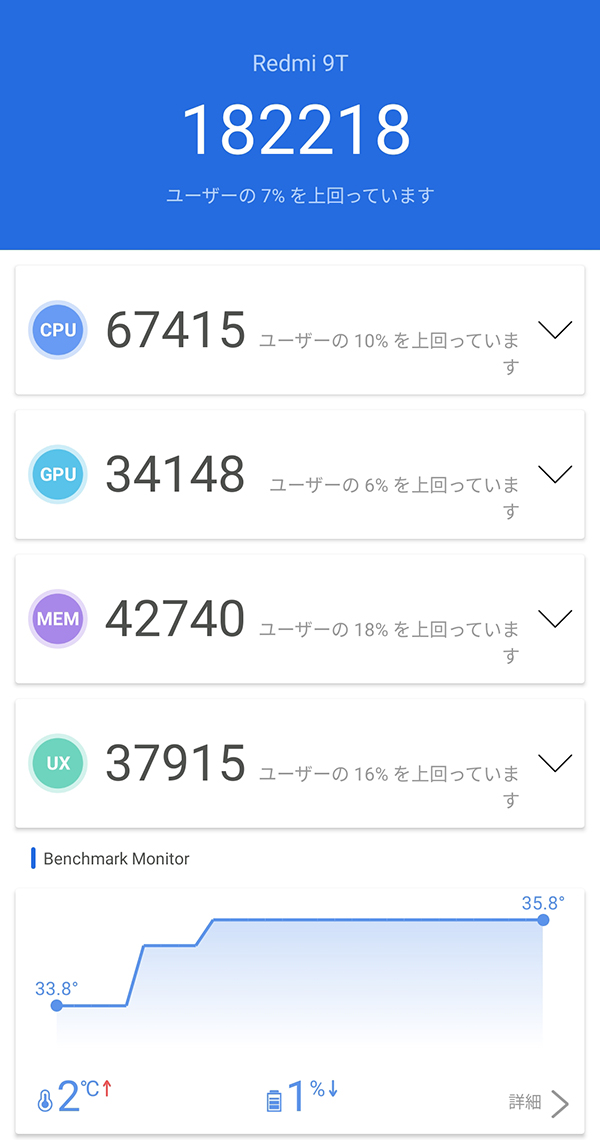The height and width of the screenshot is (1140, 600).
Task: Expand the CPU score details
Action: coord(554,330)
